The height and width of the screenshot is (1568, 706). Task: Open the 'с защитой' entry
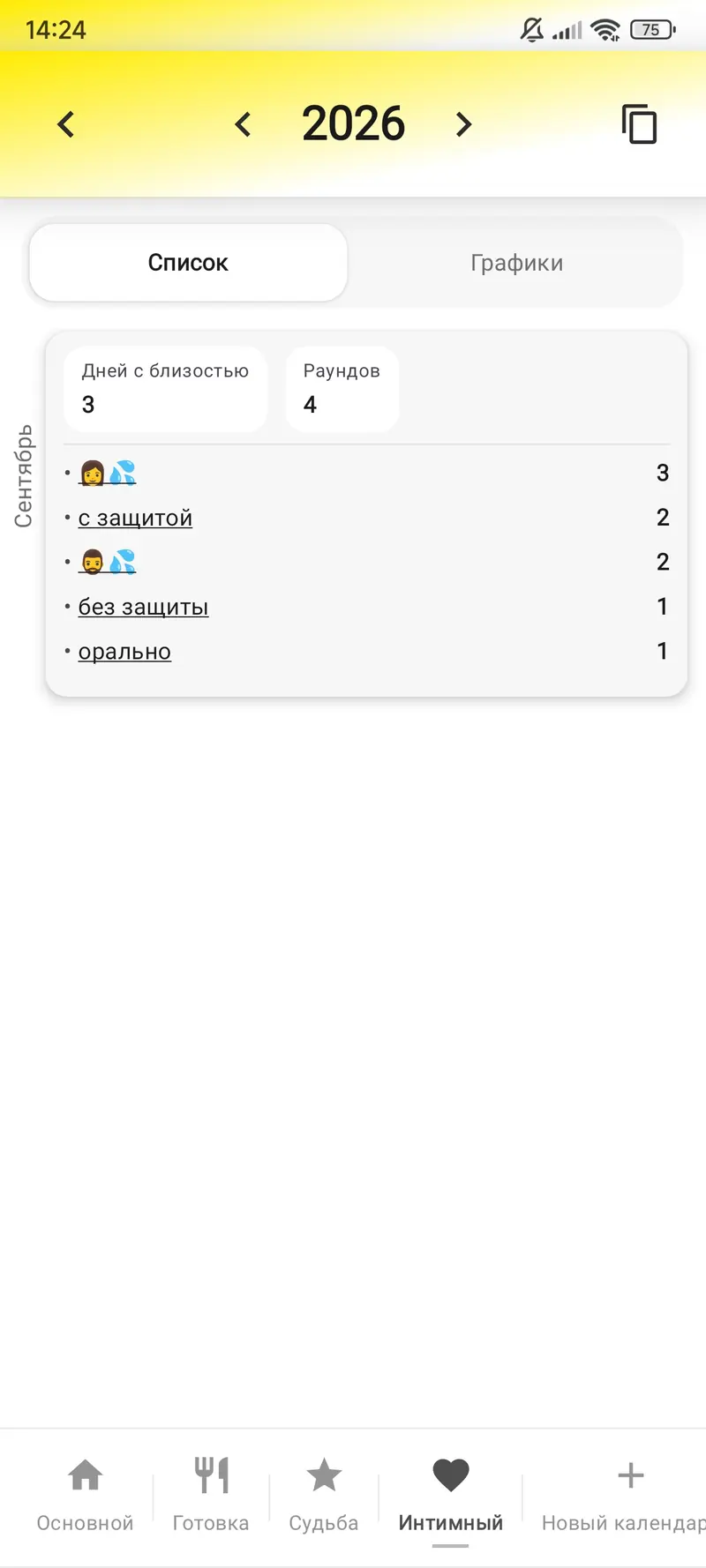(135, 518)
